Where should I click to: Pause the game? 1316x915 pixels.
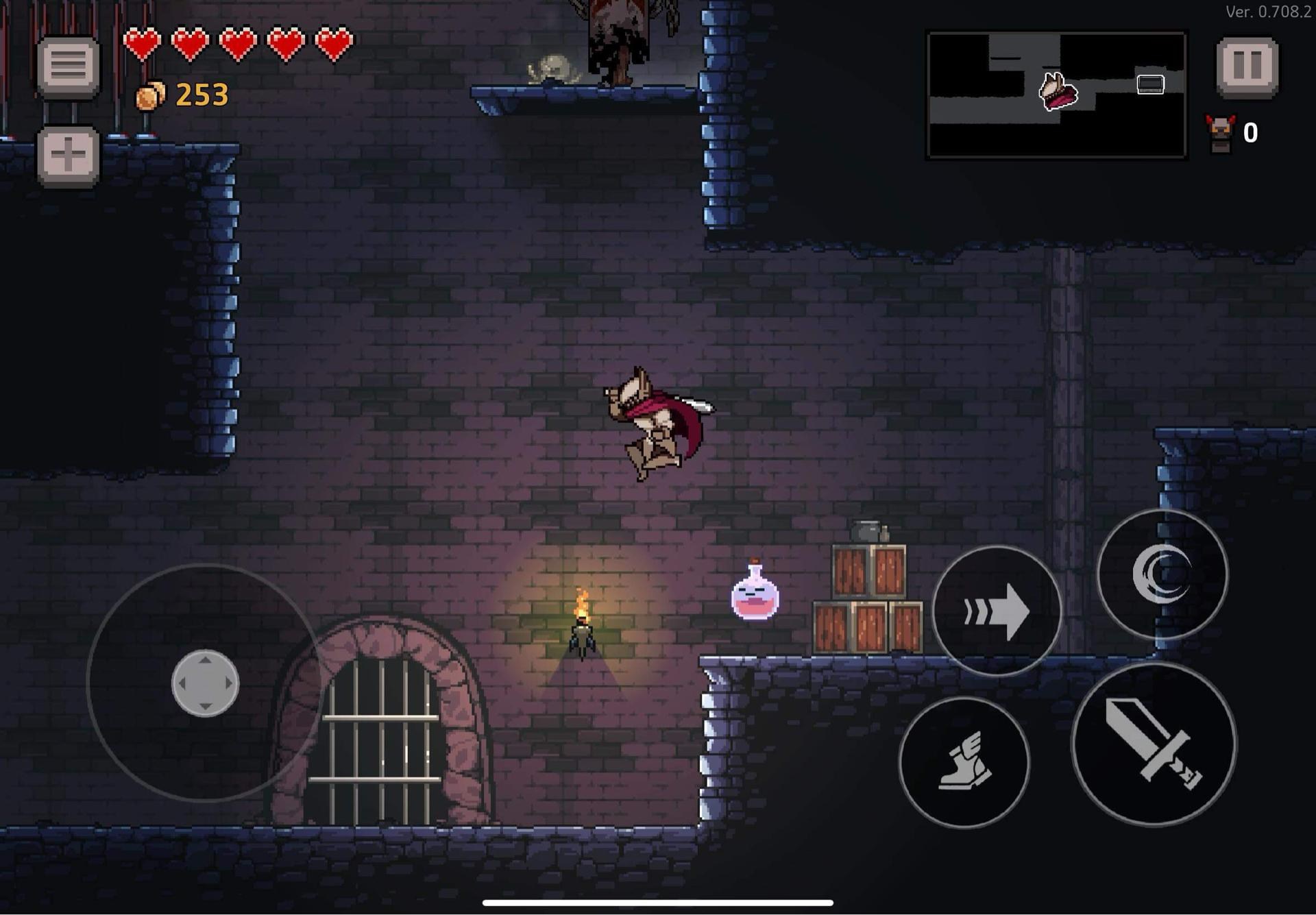(x=1247, y=66)
